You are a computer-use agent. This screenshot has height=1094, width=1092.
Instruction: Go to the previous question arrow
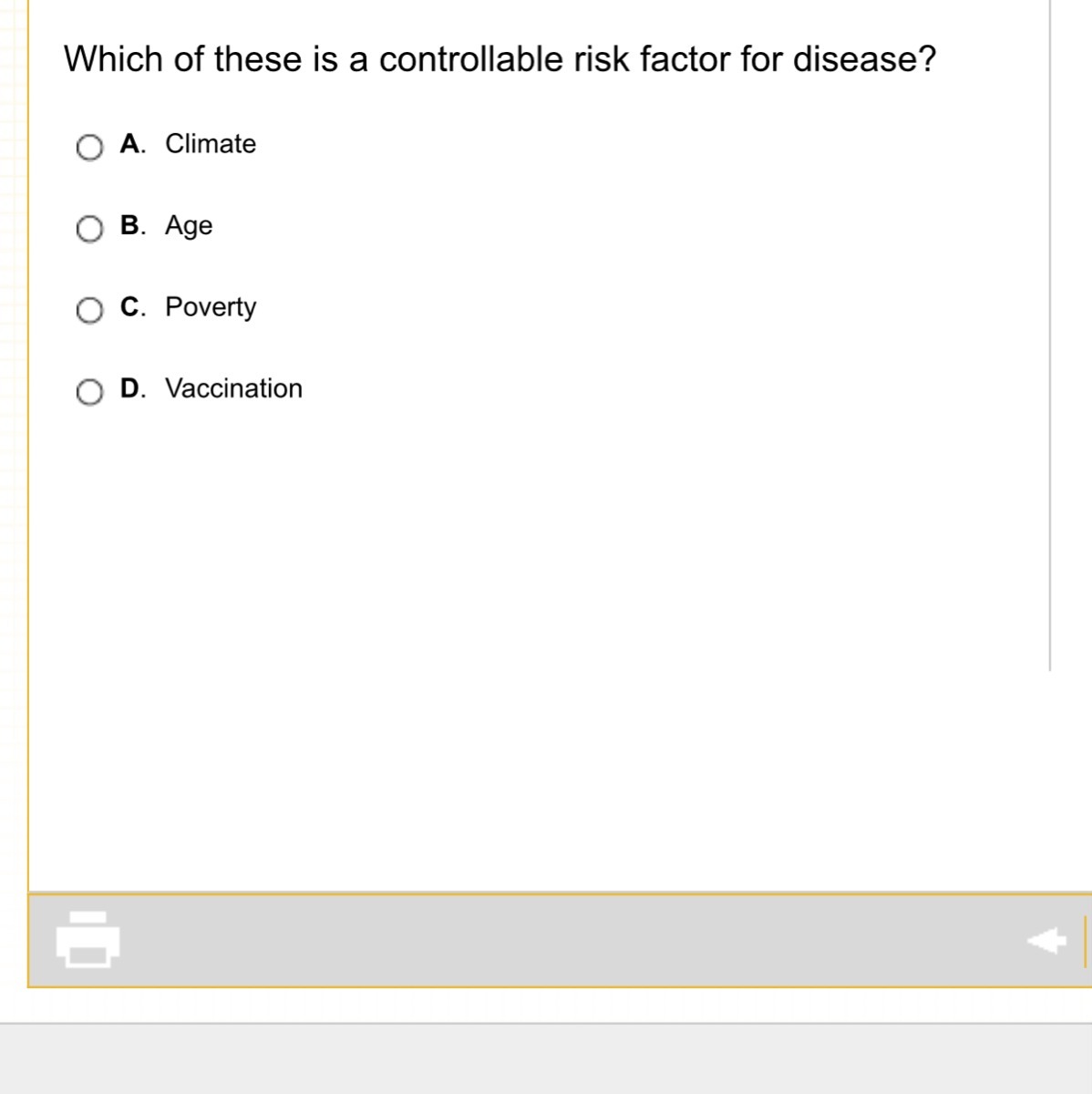pos(1046,940)
